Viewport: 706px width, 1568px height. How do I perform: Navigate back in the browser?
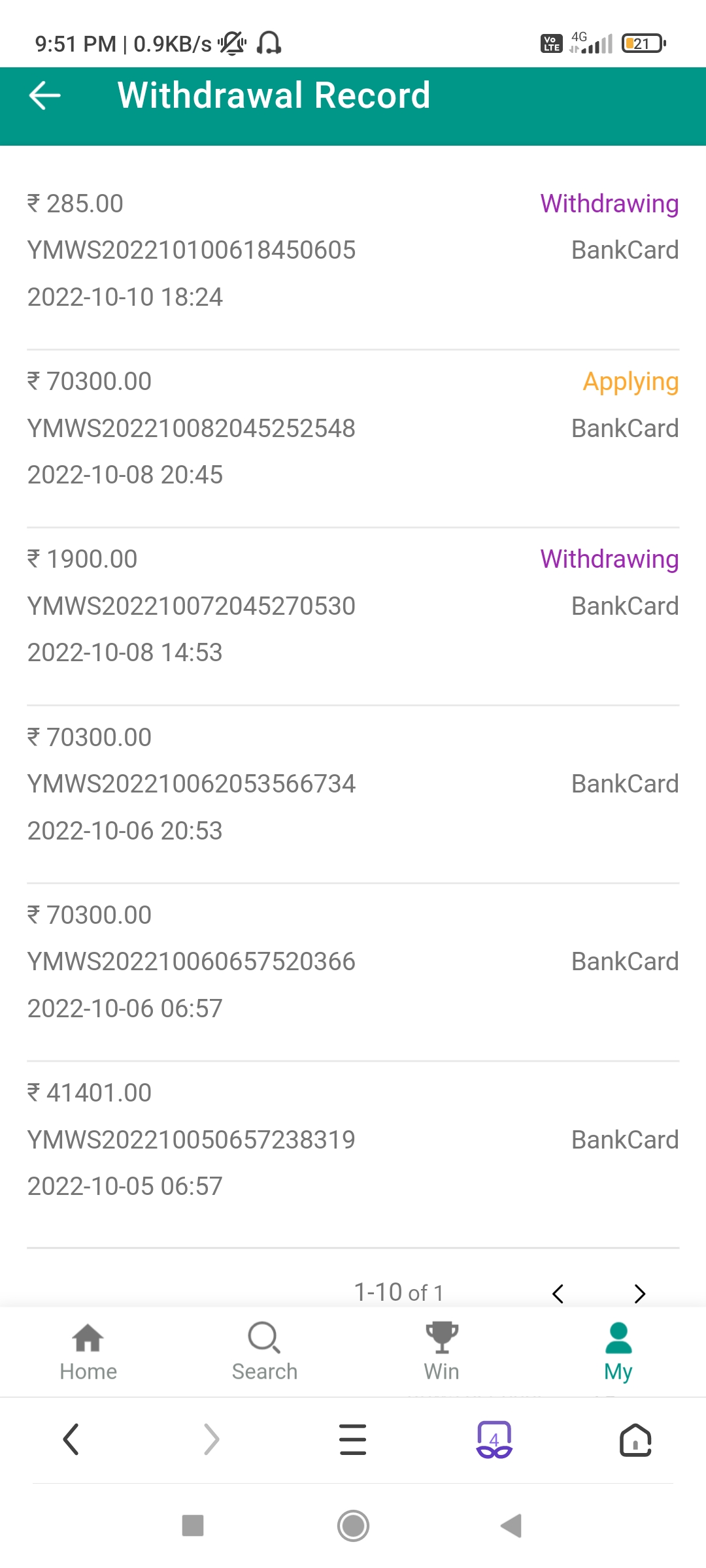71,1440
